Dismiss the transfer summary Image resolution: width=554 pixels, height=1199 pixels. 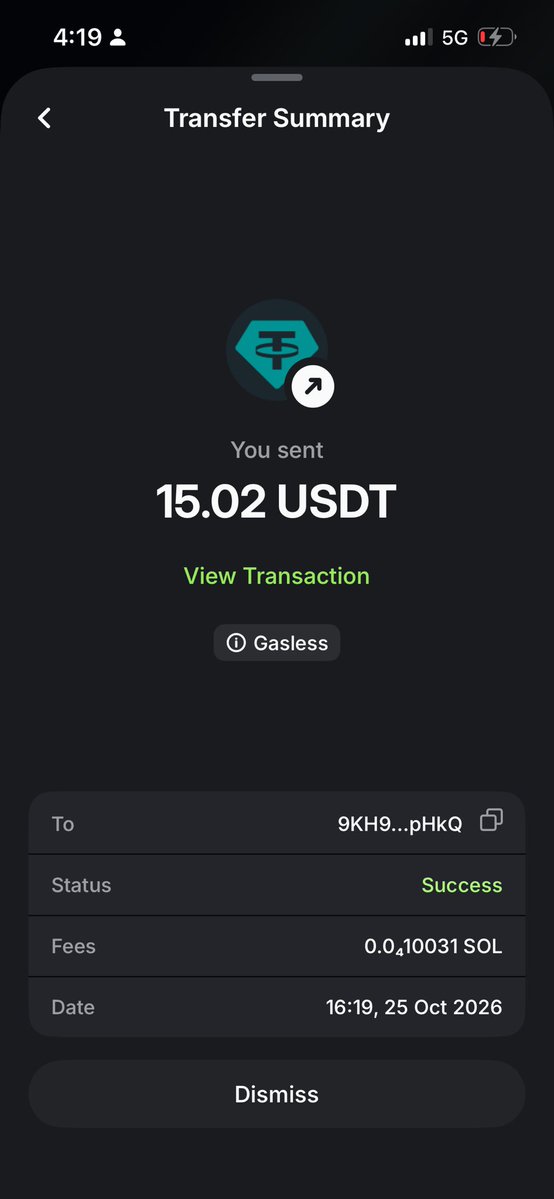point(277,1094)
